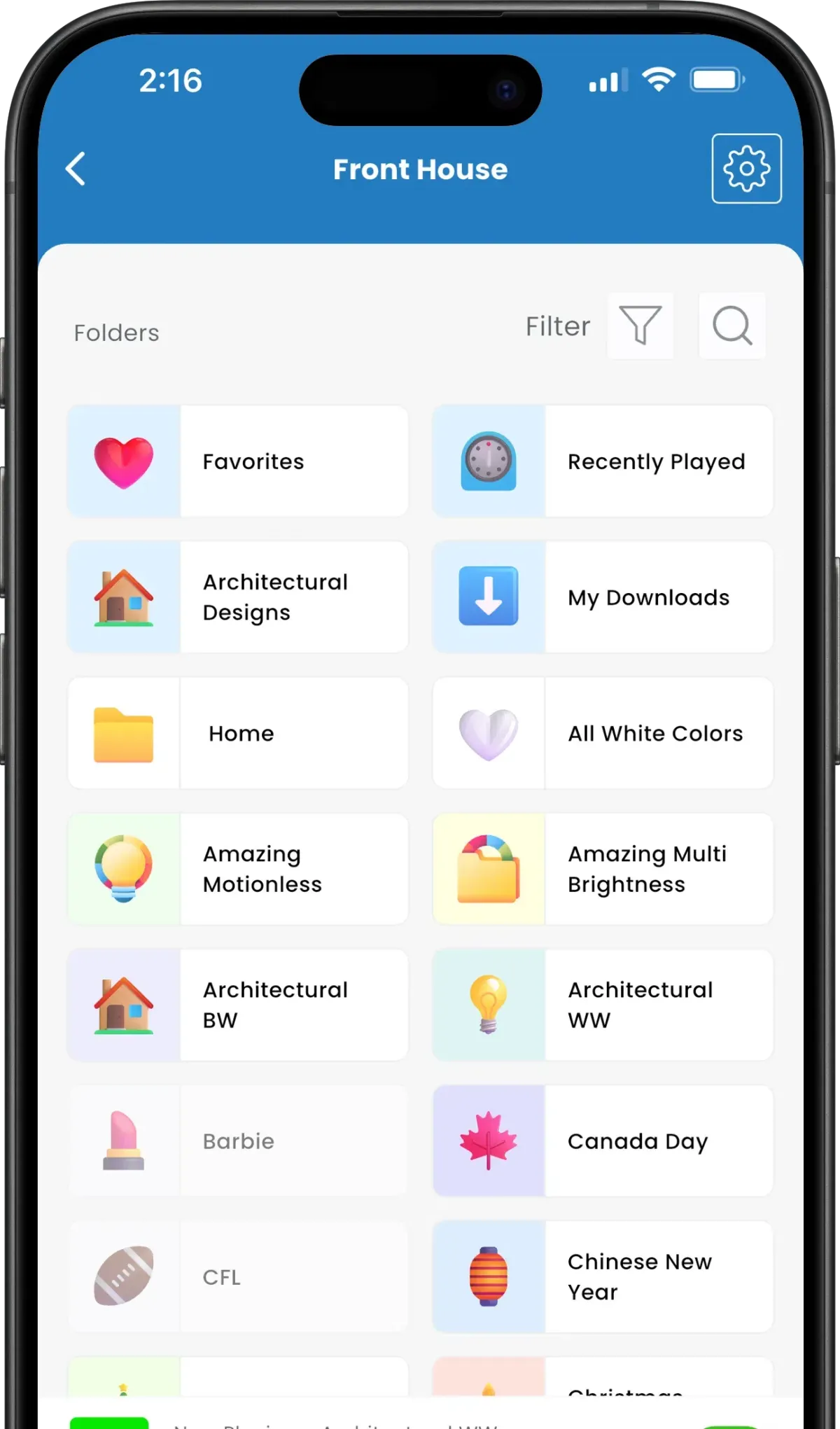
Task: Open the Architectural Designs folder
Action: 238,597
